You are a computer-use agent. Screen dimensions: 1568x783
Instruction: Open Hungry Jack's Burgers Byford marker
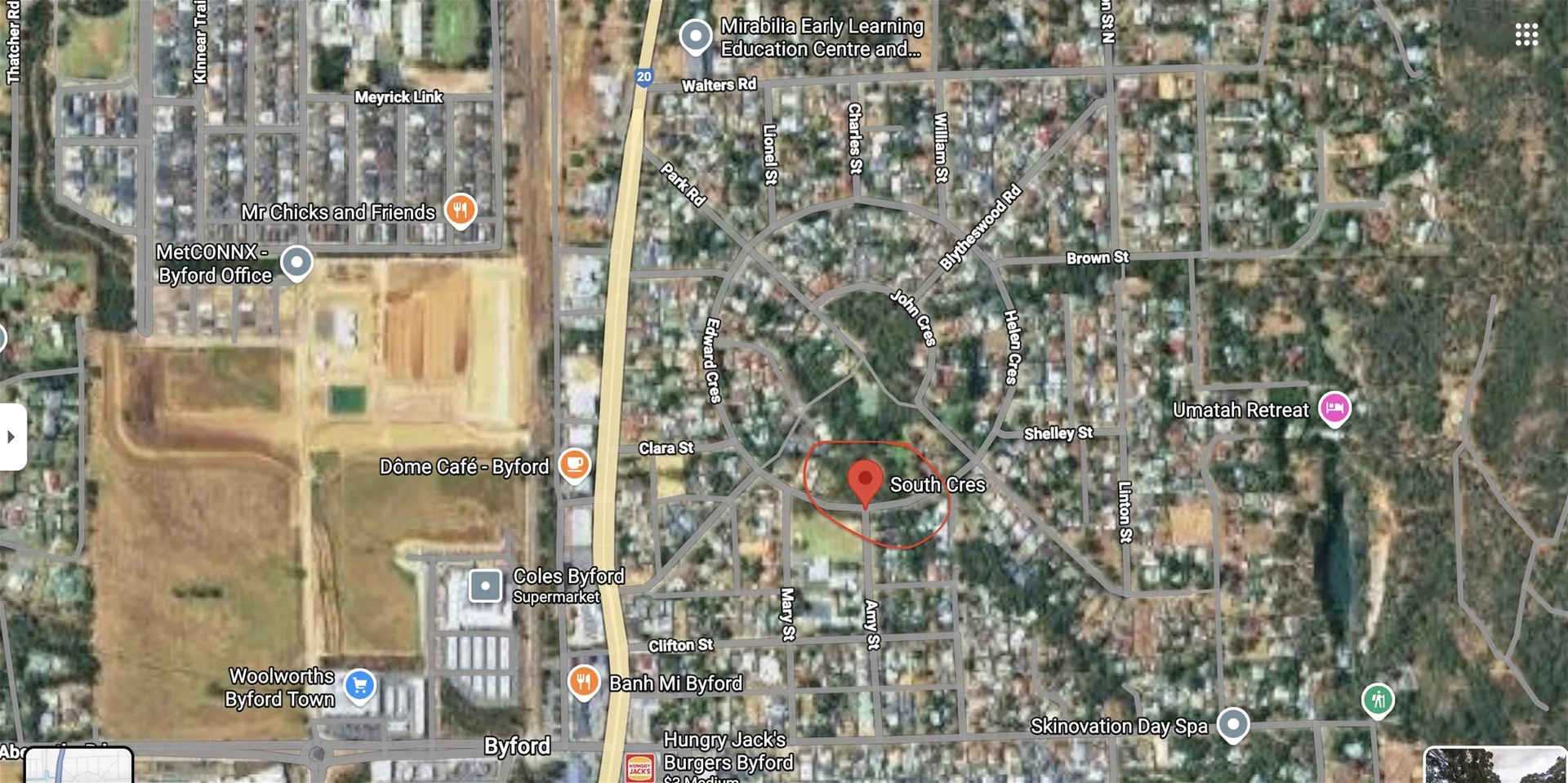tap(639, 767)
